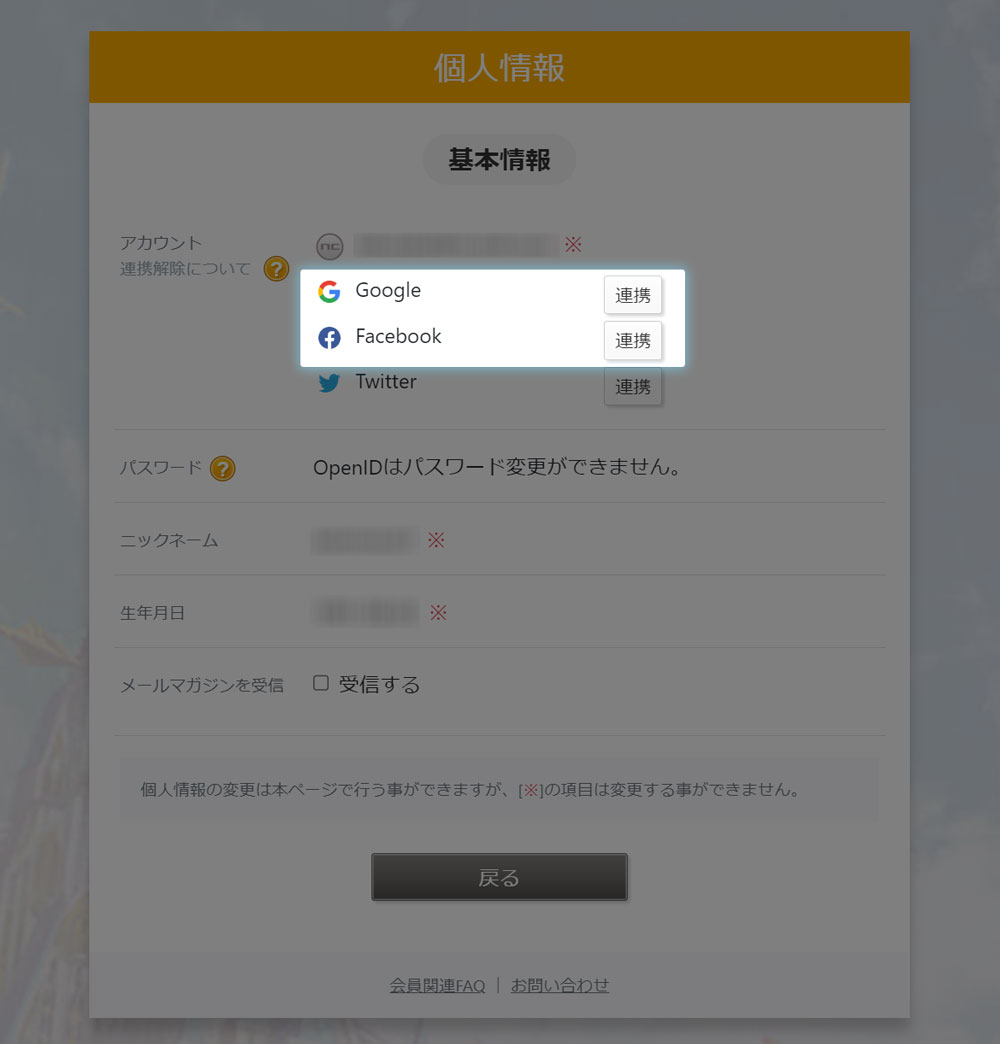This screenshot has width=1000, height=1044.
Task: Check the 受信する newsletter box
Action: click(321, 683)
